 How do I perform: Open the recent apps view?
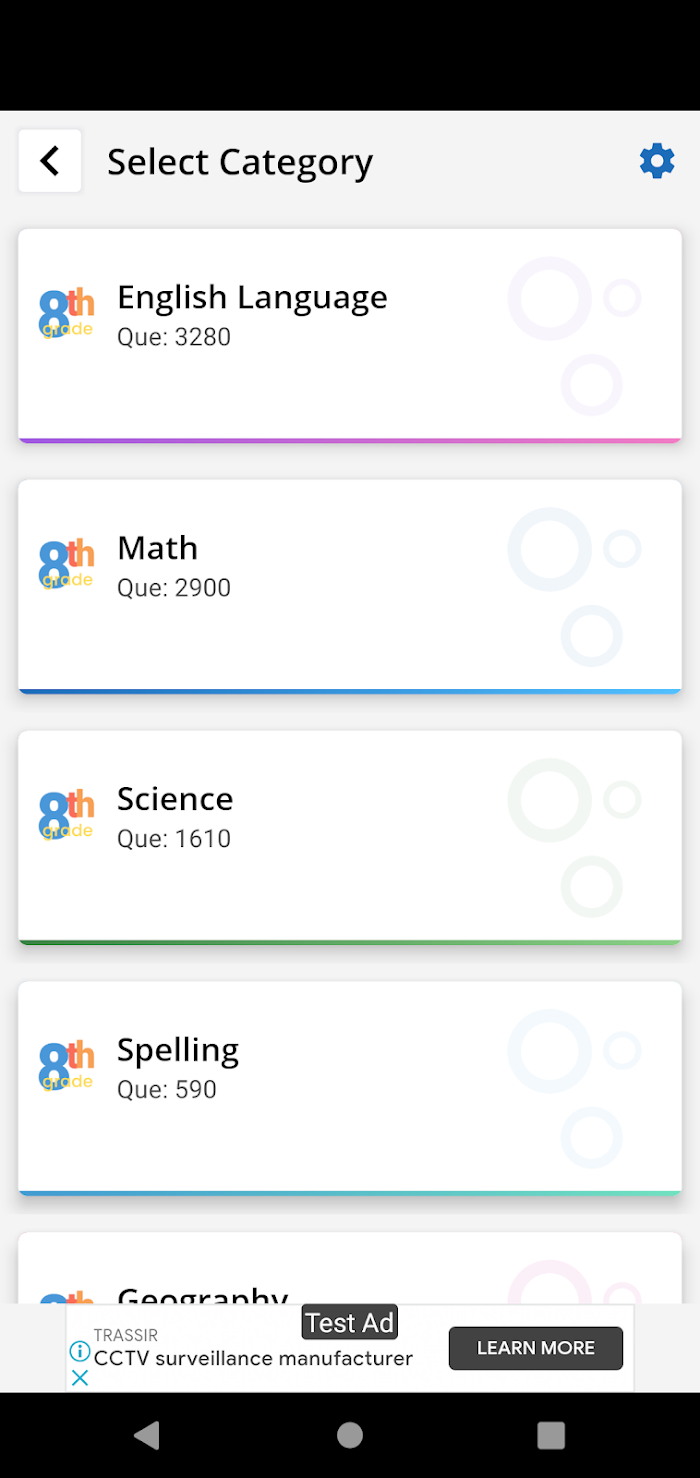pyautogui.click(x=551, y=1435)
